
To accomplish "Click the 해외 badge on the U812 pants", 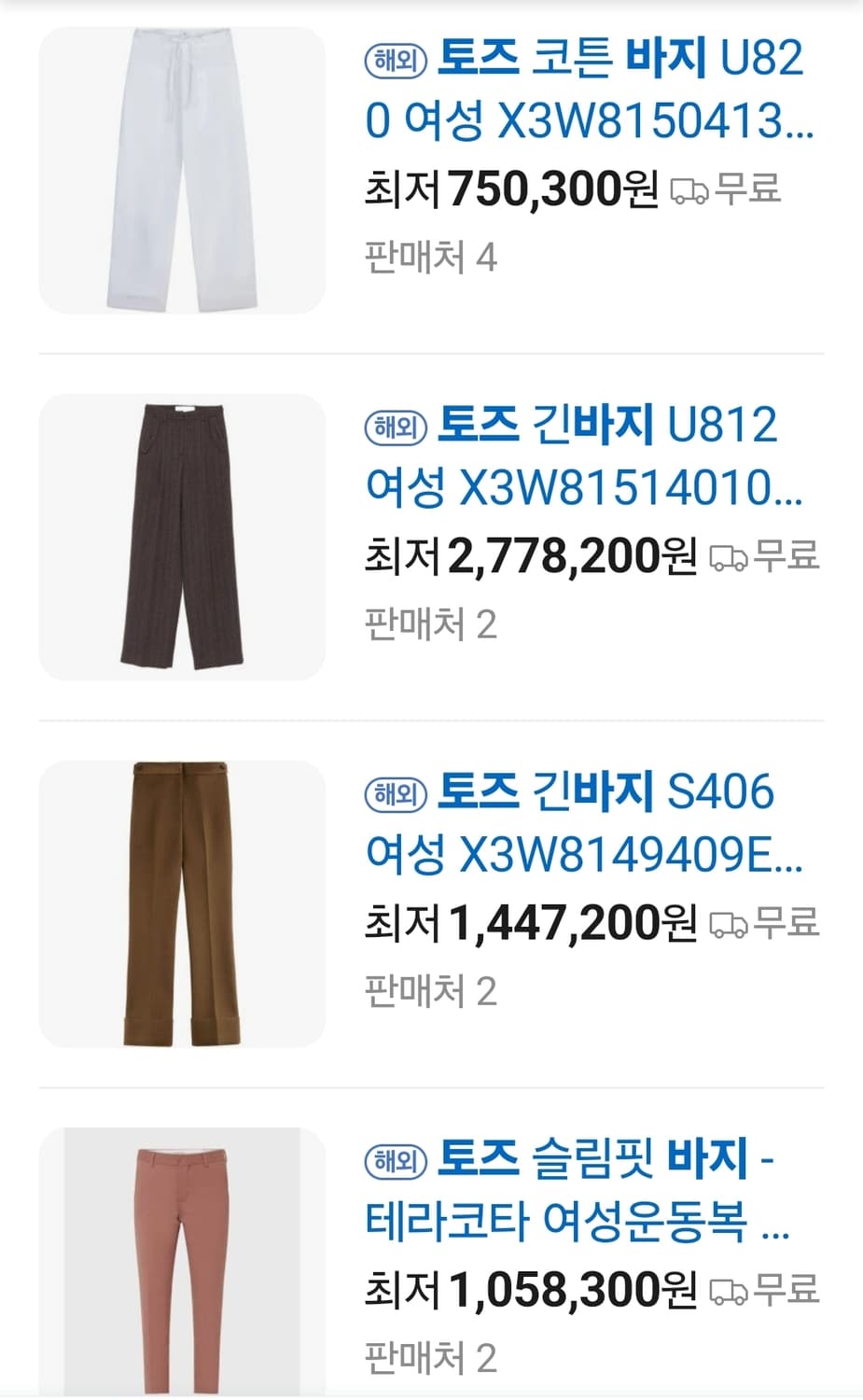I will coord(395,425).
